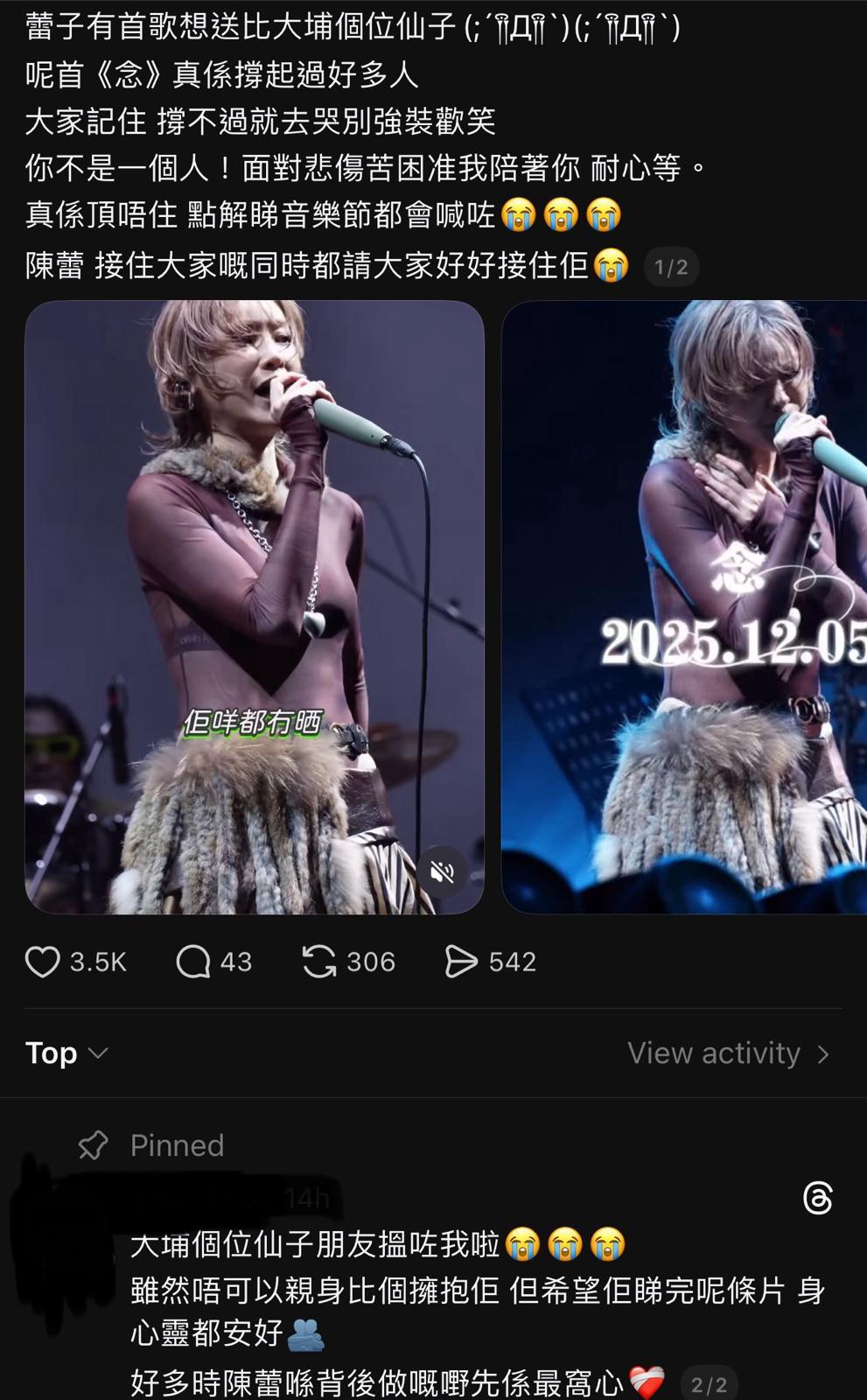867x1400 pixels.
Task: Open View activity for this post
Action: click(728, 1053)
